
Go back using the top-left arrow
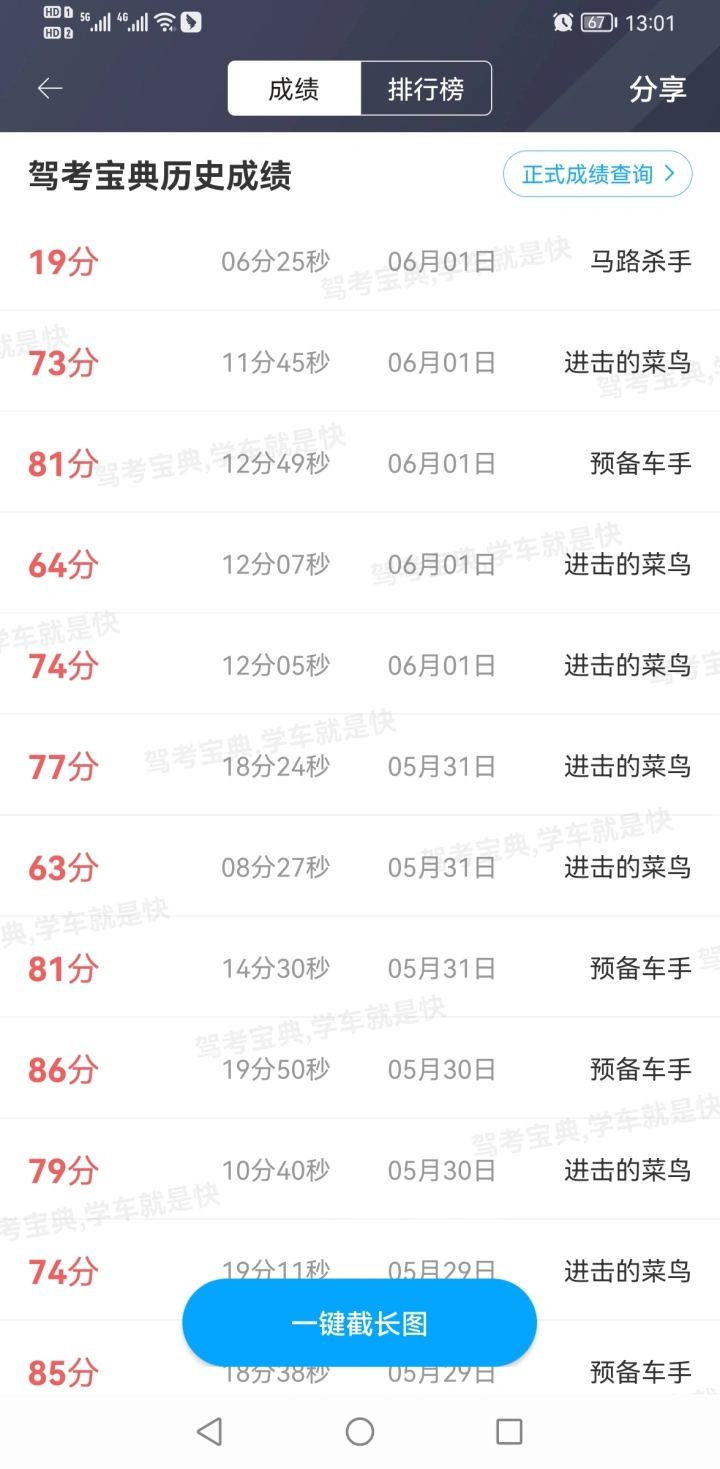point(50,88)
